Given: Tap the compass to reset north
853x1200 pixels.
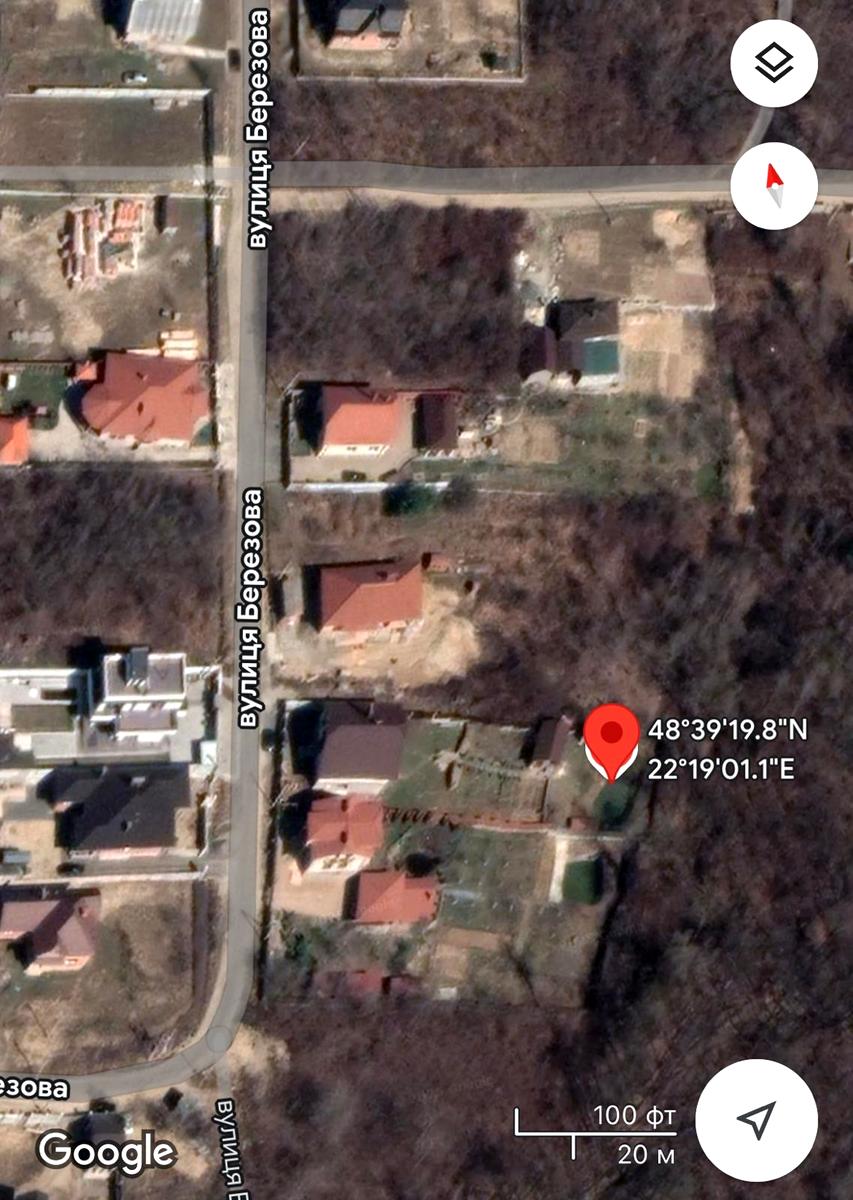Looking at the screenshot, I should (774, 186).
